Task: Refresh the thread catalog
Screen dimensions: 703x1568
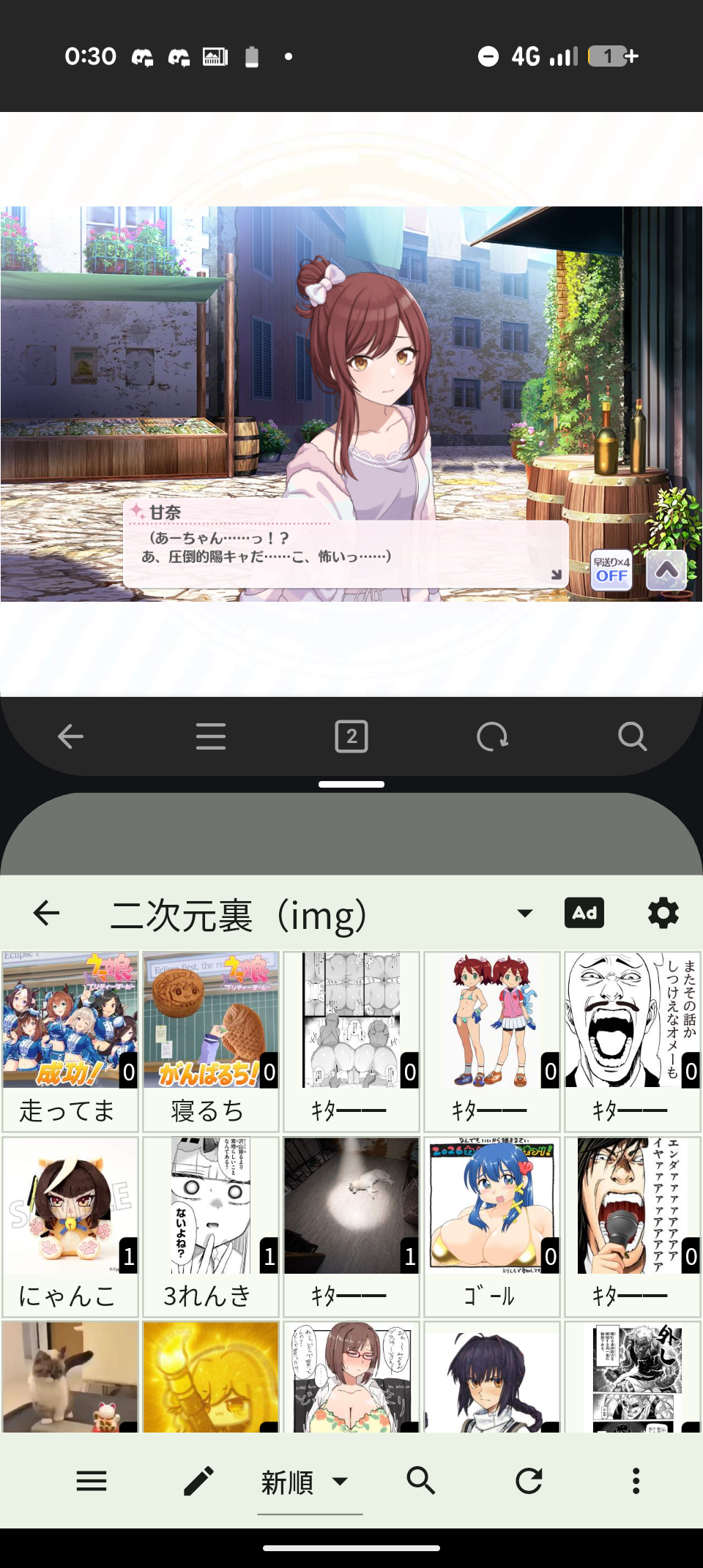Action: tap(529, 1482)
